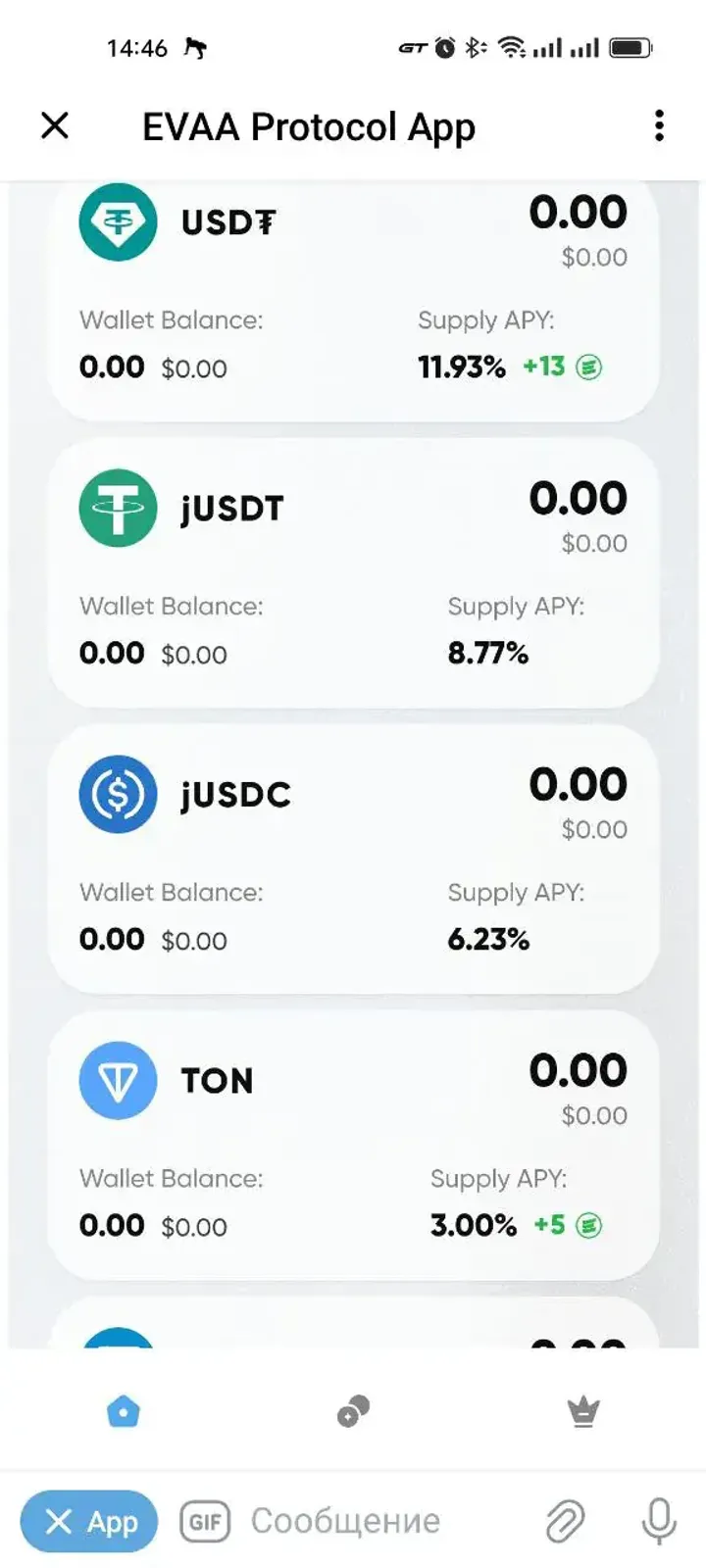706x1568 pixels.
Task: Open the coins section from bottom navigation
Action: click(x=353, y=1411)
